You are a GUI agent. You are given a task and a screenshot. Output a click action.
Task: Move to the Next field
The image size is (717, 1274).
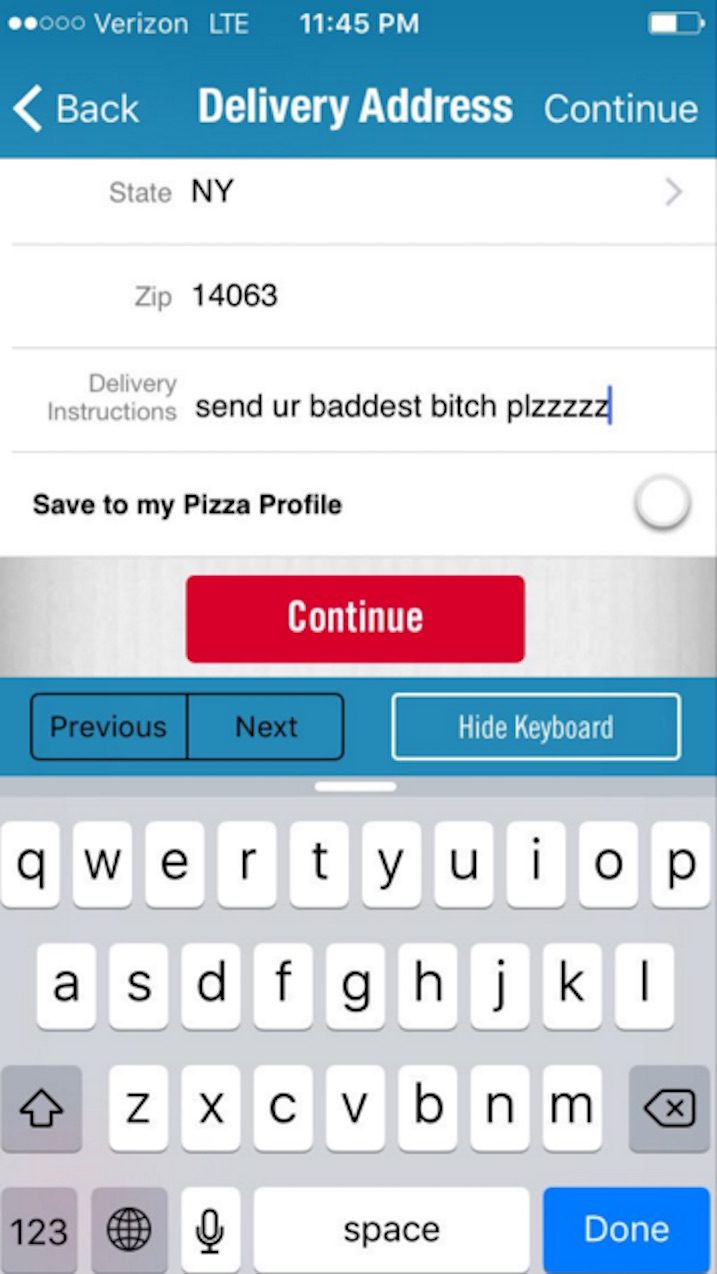click(x=266, y=727)
